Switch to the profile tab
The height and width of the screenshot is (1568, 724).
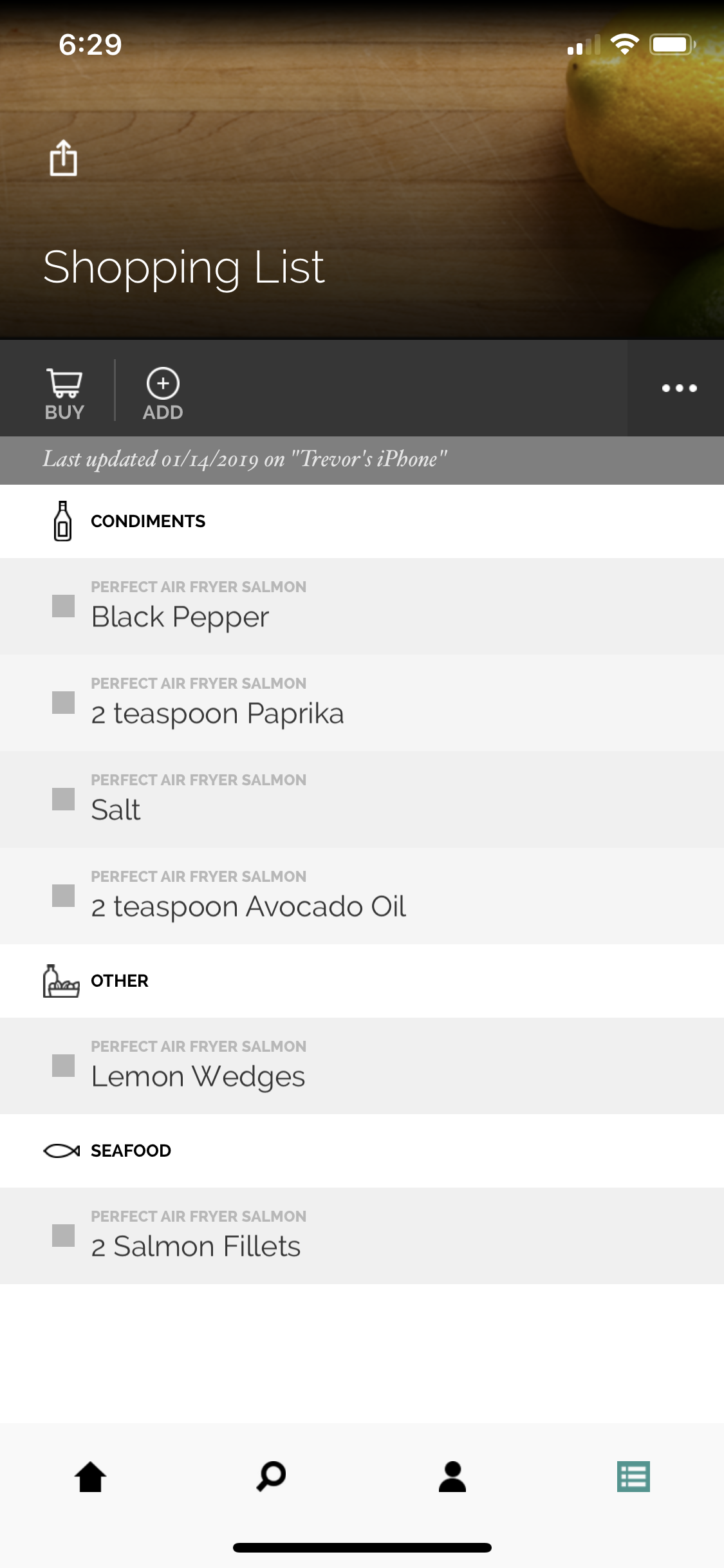pyautogui.click(x=452, y=1476)
